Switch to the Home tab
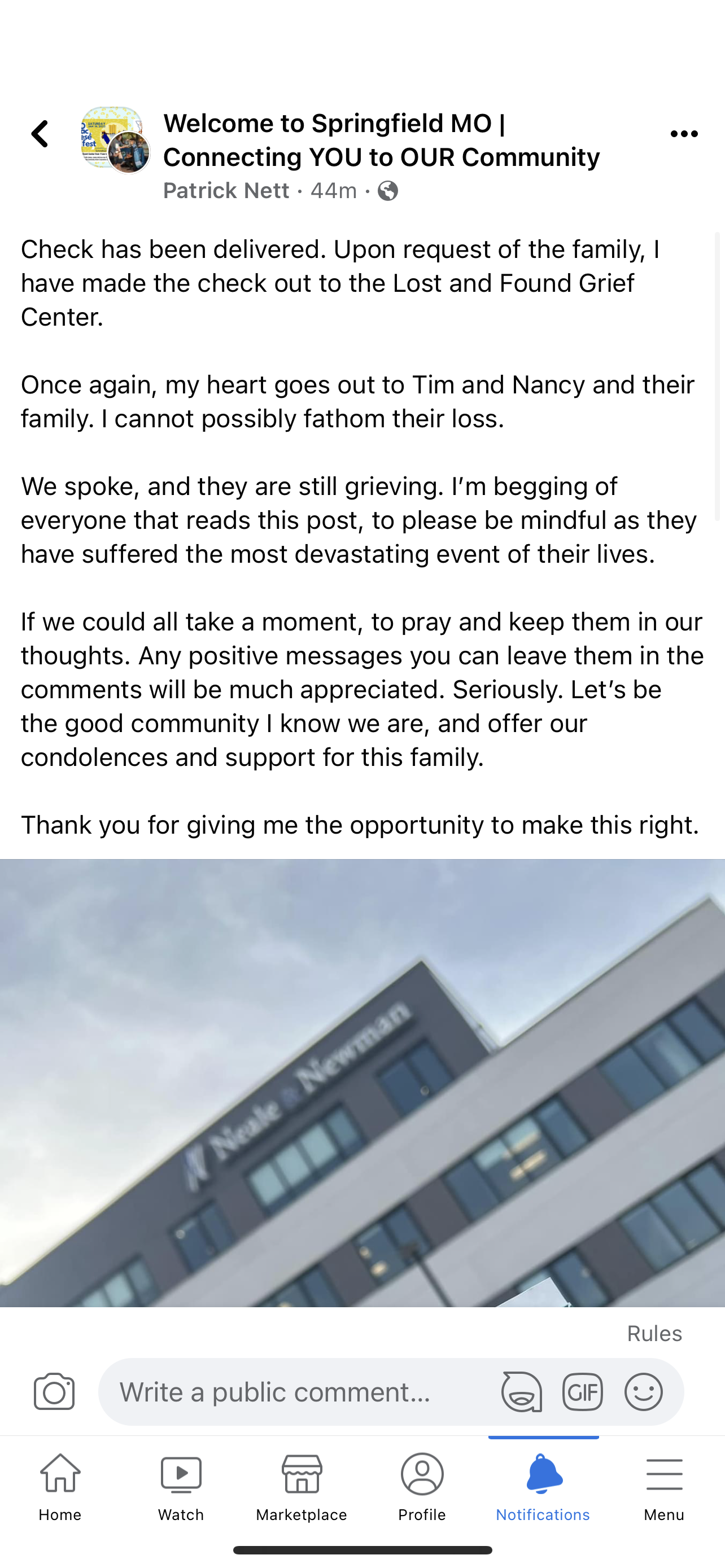This screenshot has height=1568, width=725. pos(60,1486)
